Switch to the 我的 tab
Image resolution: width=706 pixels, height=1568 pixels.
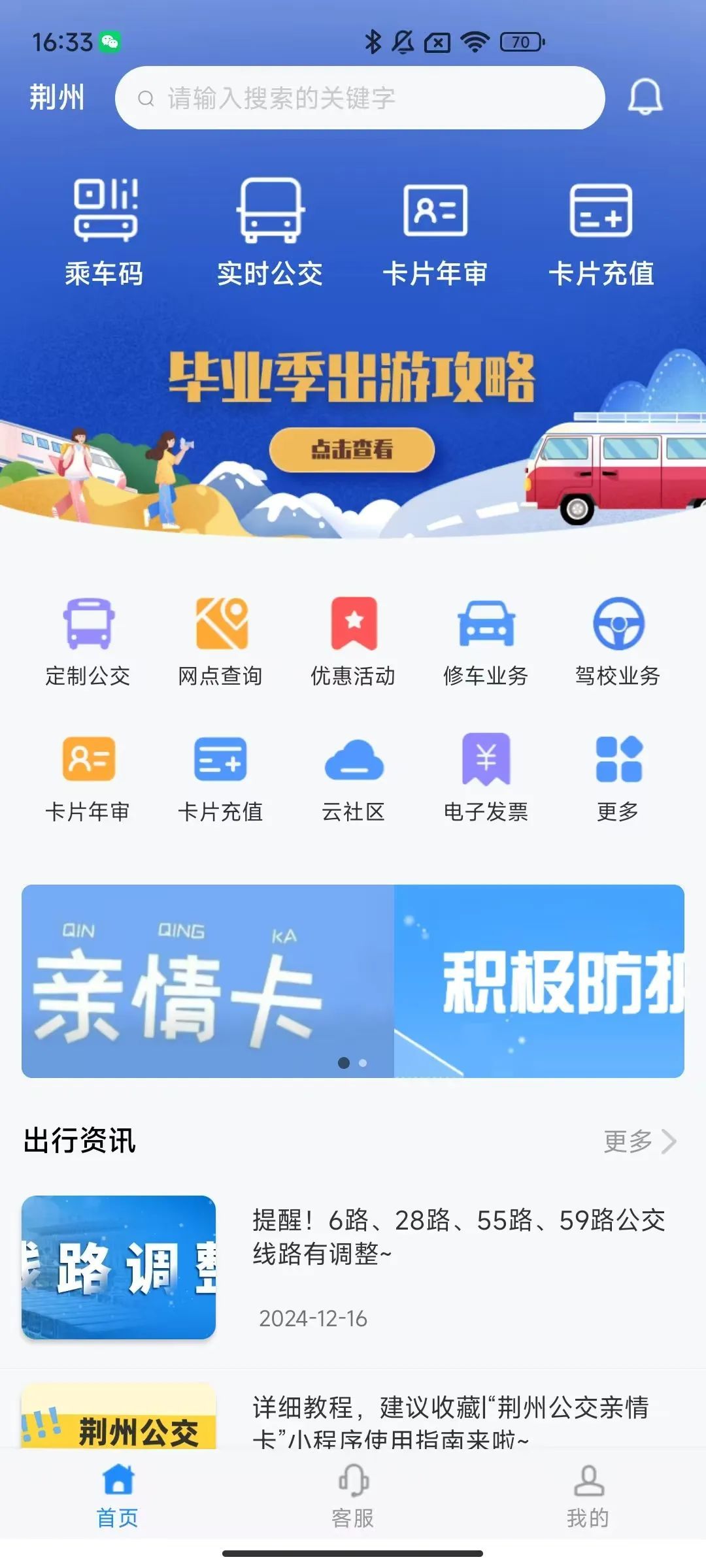pos(588,1495)
